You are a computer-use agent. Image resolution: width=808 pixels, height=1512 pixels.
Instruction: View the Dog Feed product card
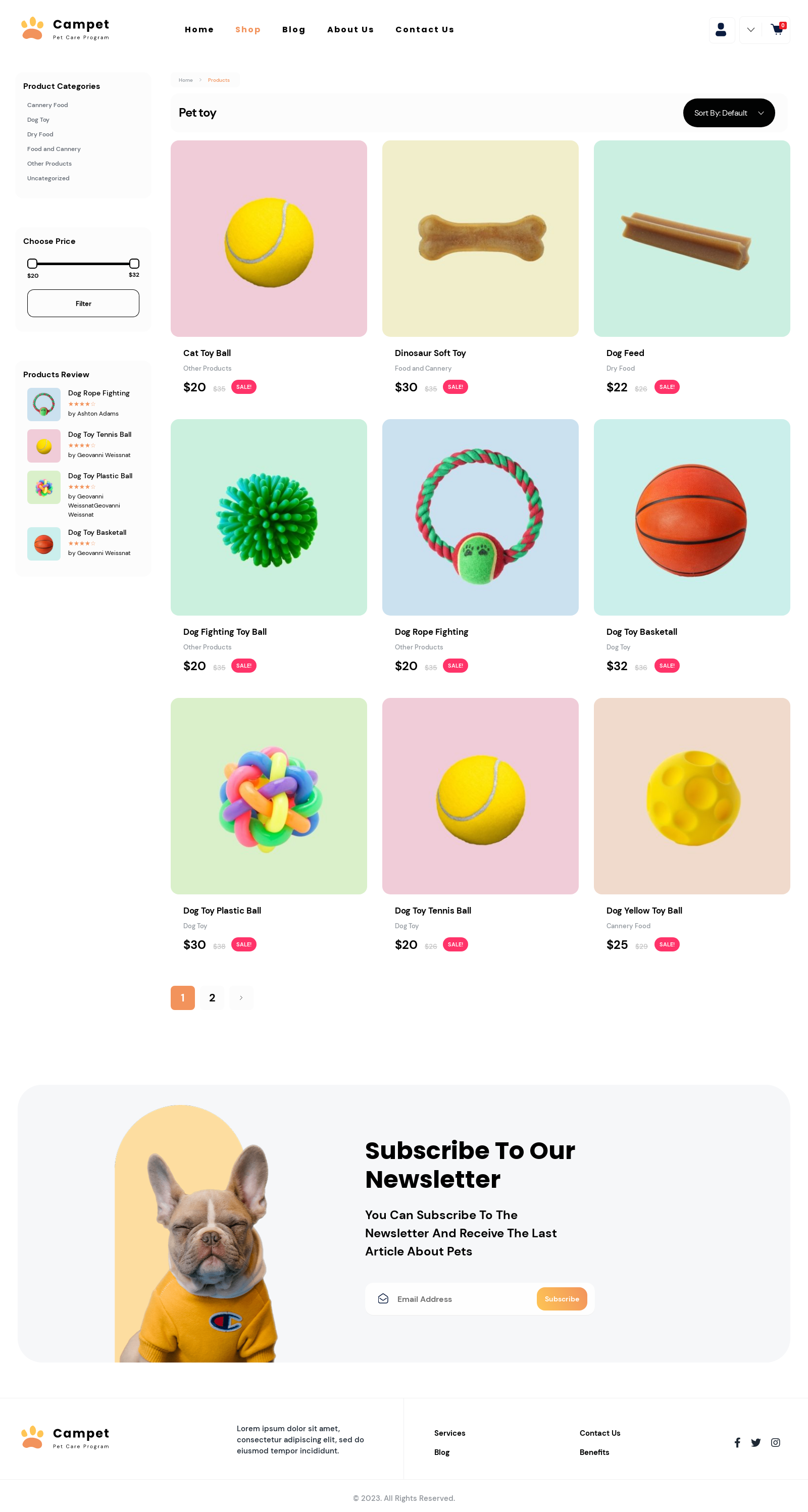(691, 238)
